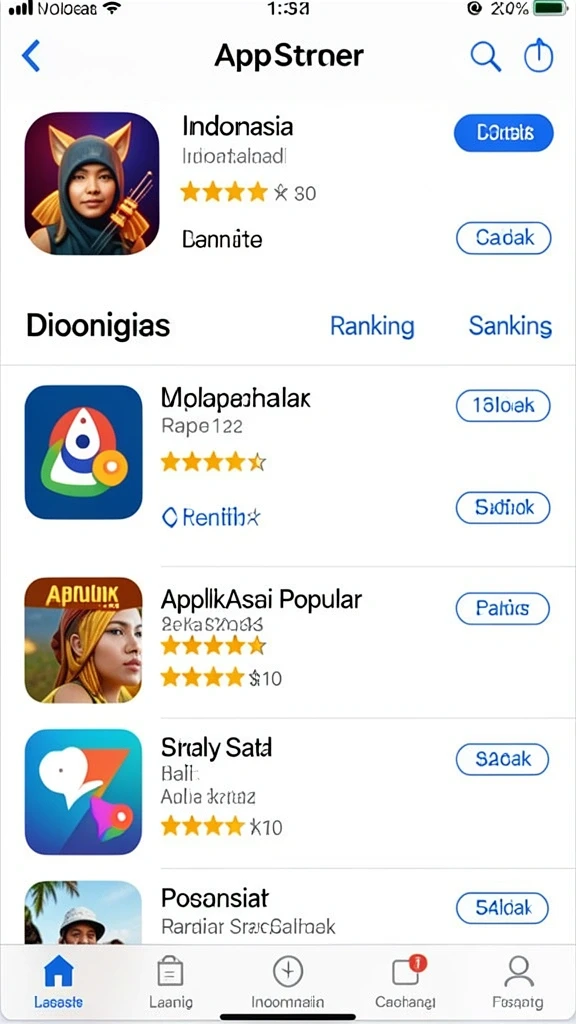576x1024 pixels.
Task: Switch to the Sankins tab
Action: click(x=510, y=326)
